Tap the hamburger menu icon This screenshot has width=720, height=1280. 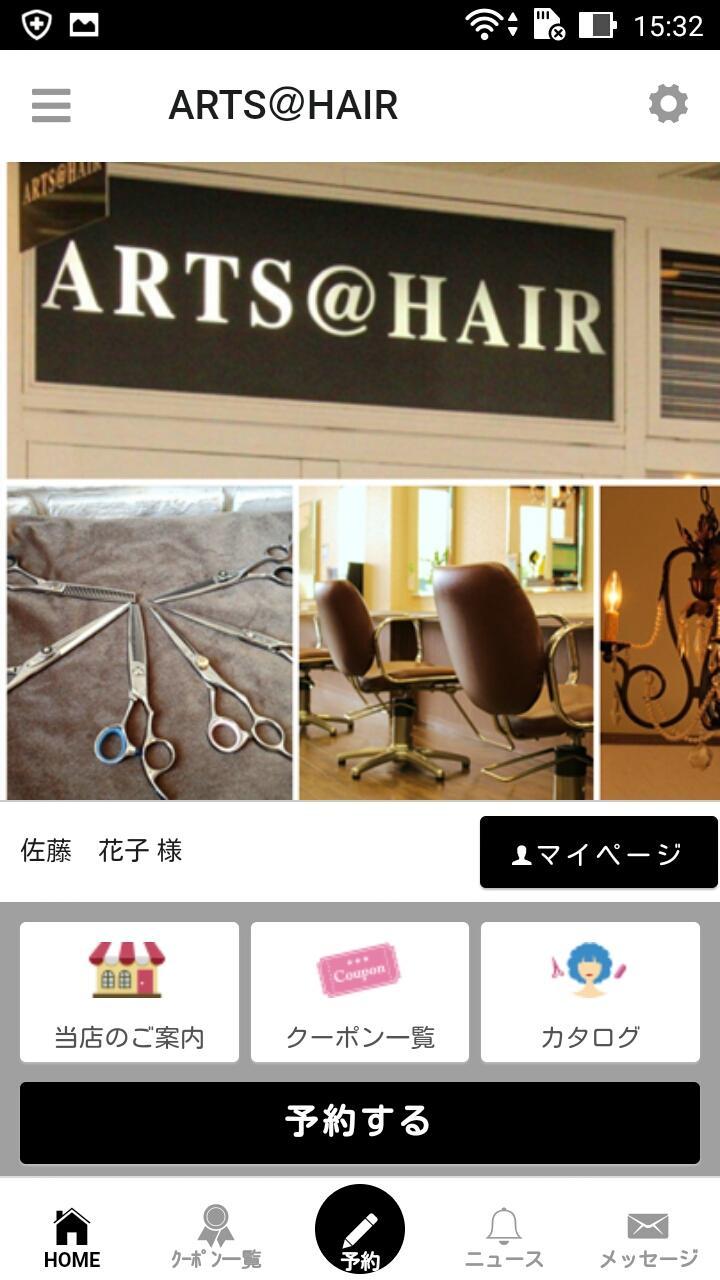(x=50, y=105)
